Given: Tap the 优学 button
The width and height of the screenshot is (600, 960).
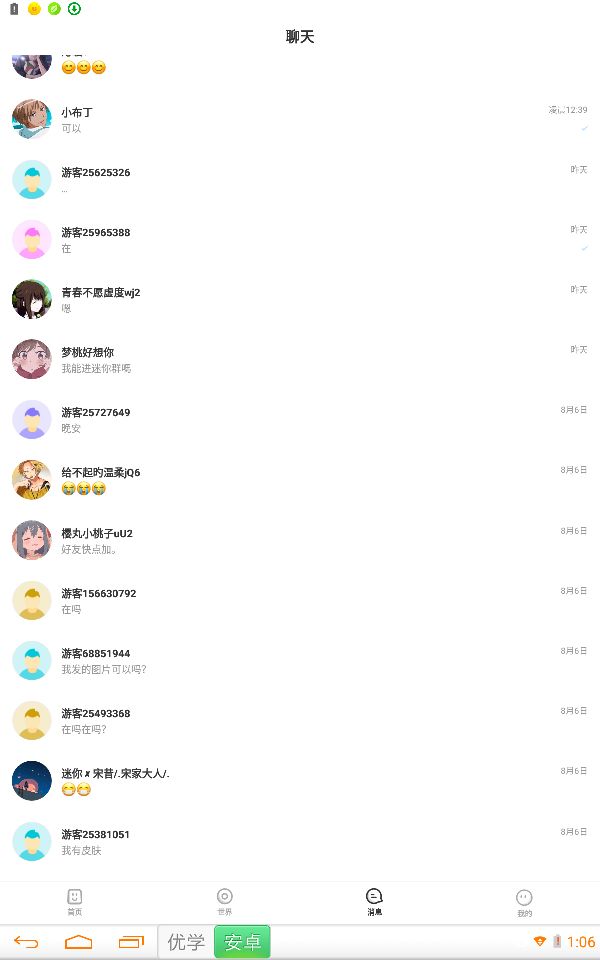Looking at the screenshot, I should point(186,942).
